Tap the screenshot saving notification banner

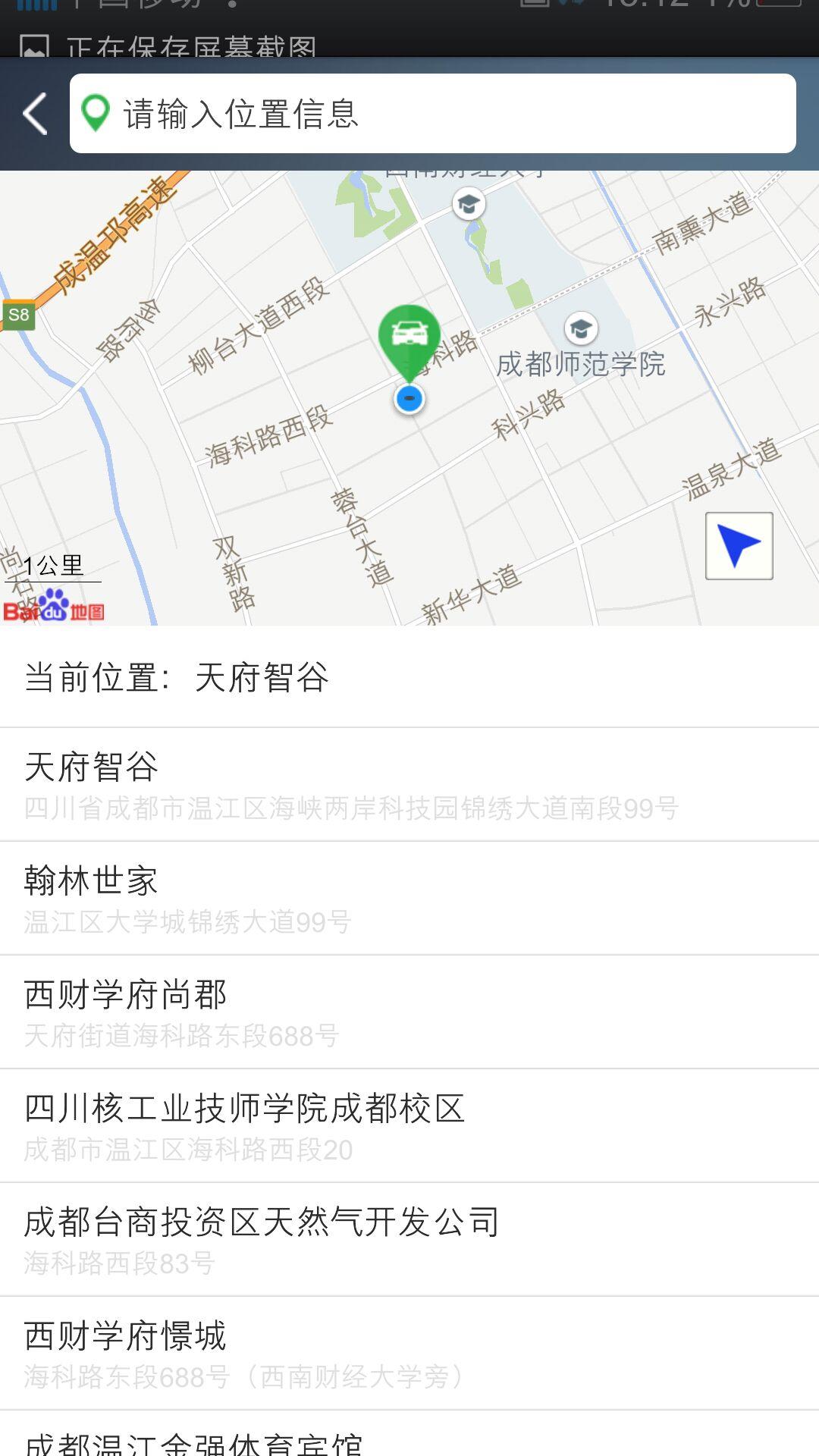click(409, 44)
